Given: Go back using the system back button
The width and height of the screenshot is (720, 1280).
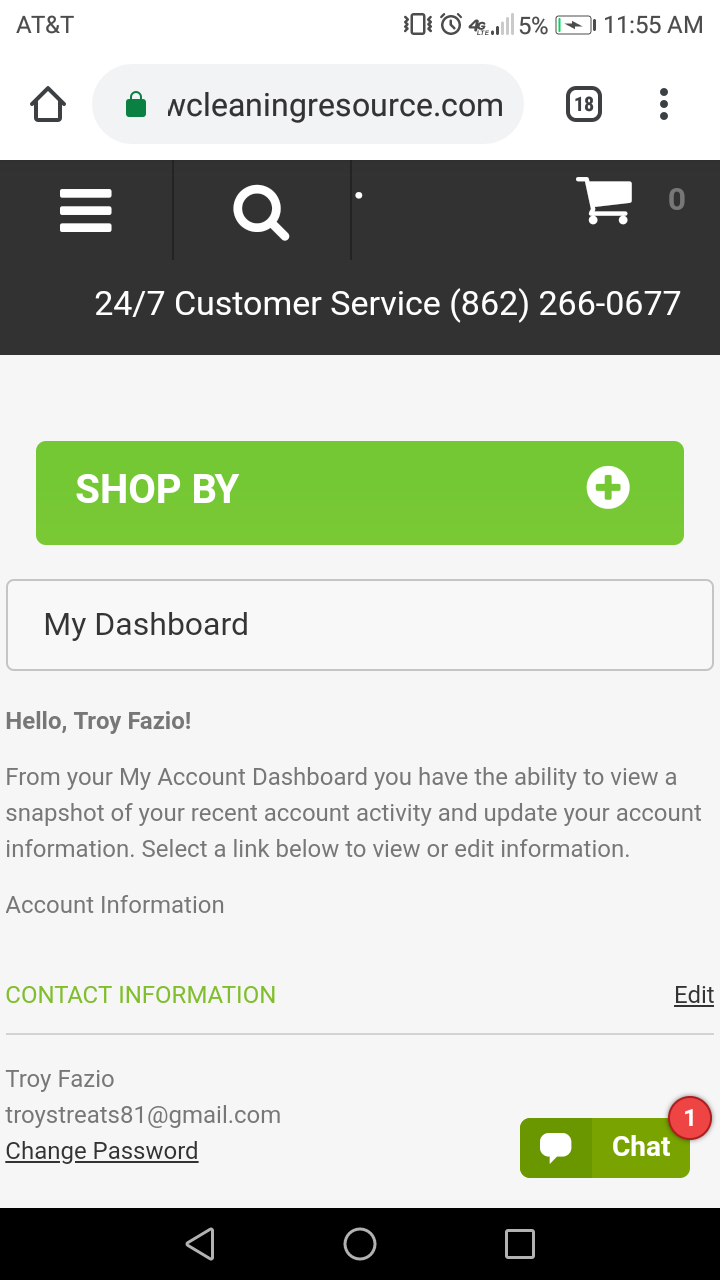Looking at the screenshot, I should [x=200, y=1244].
